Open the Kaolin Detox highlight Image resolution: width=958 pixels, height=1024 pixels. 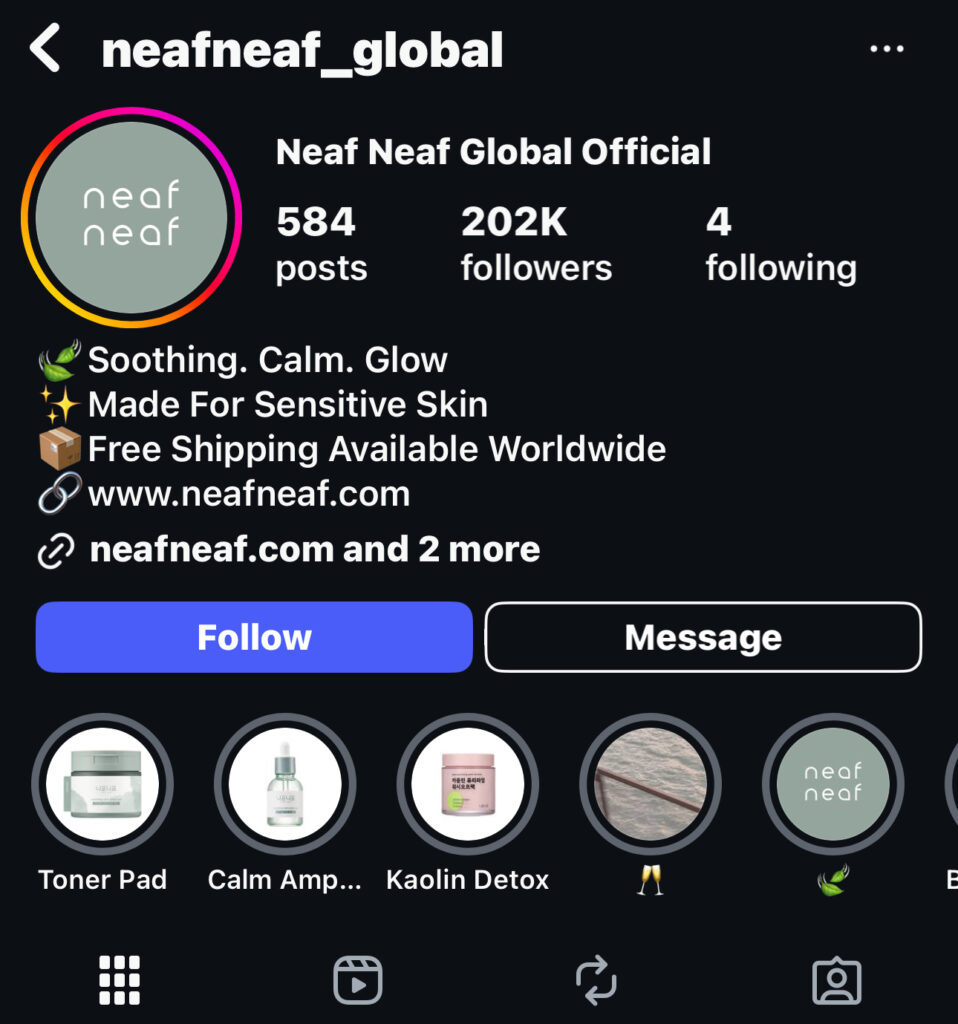click(x=467, y=785)
